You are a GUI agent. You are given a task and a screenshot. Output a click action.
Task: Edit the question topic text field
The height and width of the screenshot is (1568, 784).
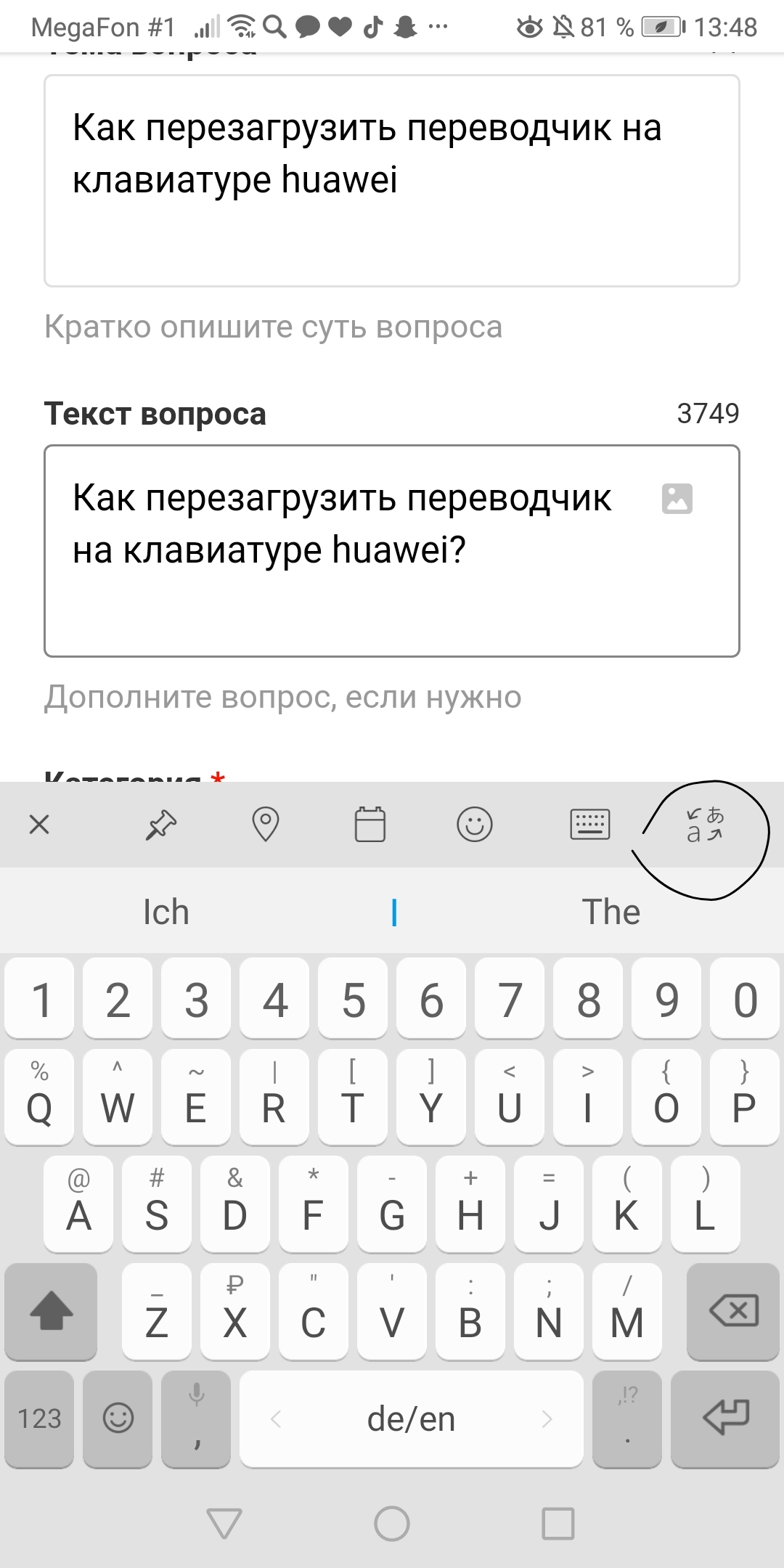(392, 180)
